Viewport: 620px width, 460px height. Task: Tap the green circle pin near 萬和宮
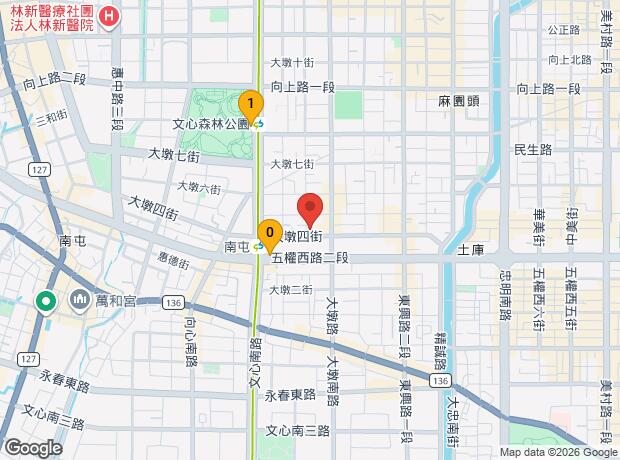click(x=46, y=303)
